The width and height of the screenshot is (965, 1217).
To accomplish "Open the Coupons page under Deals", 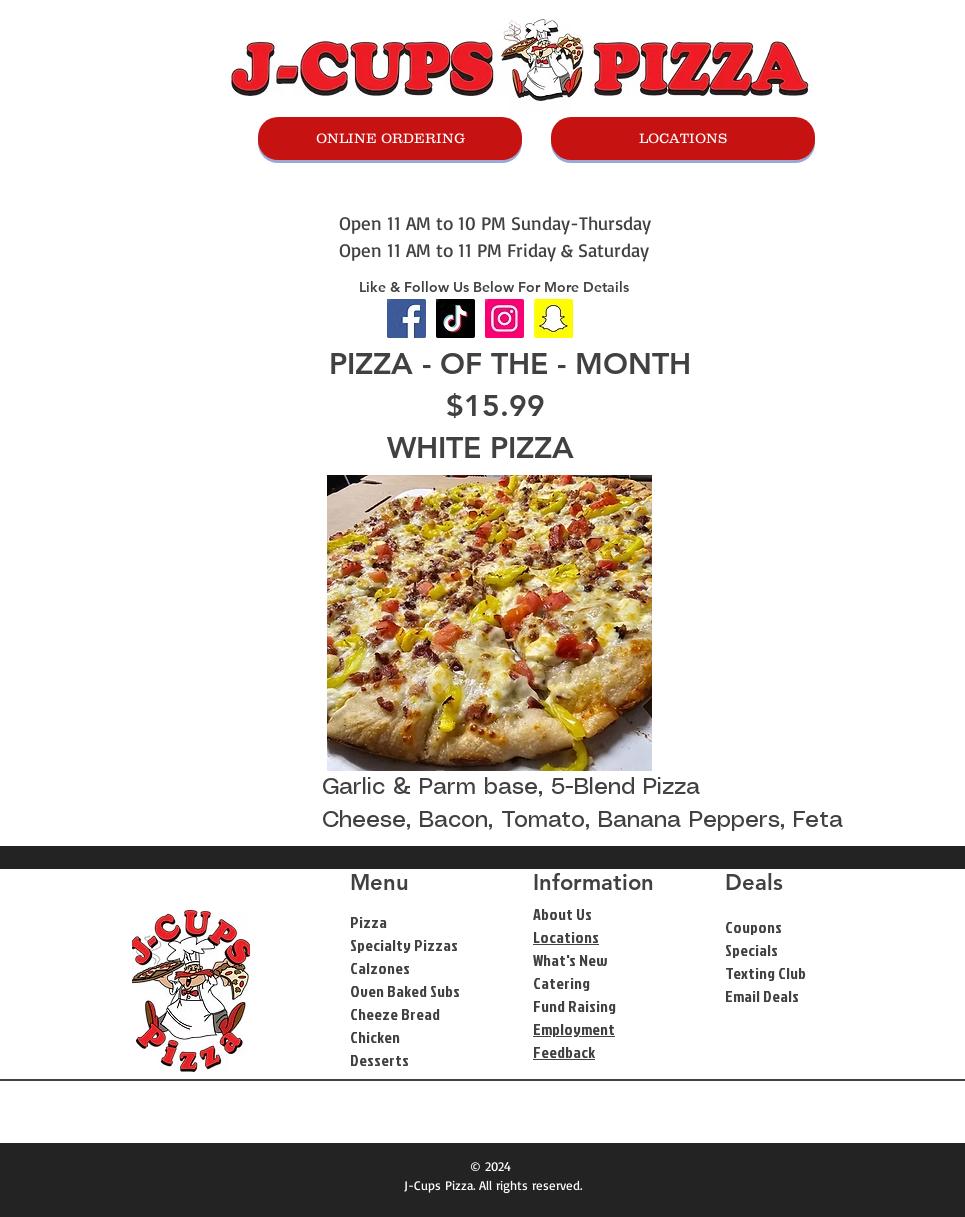I will pyautogui.click(x=753, y=927).
